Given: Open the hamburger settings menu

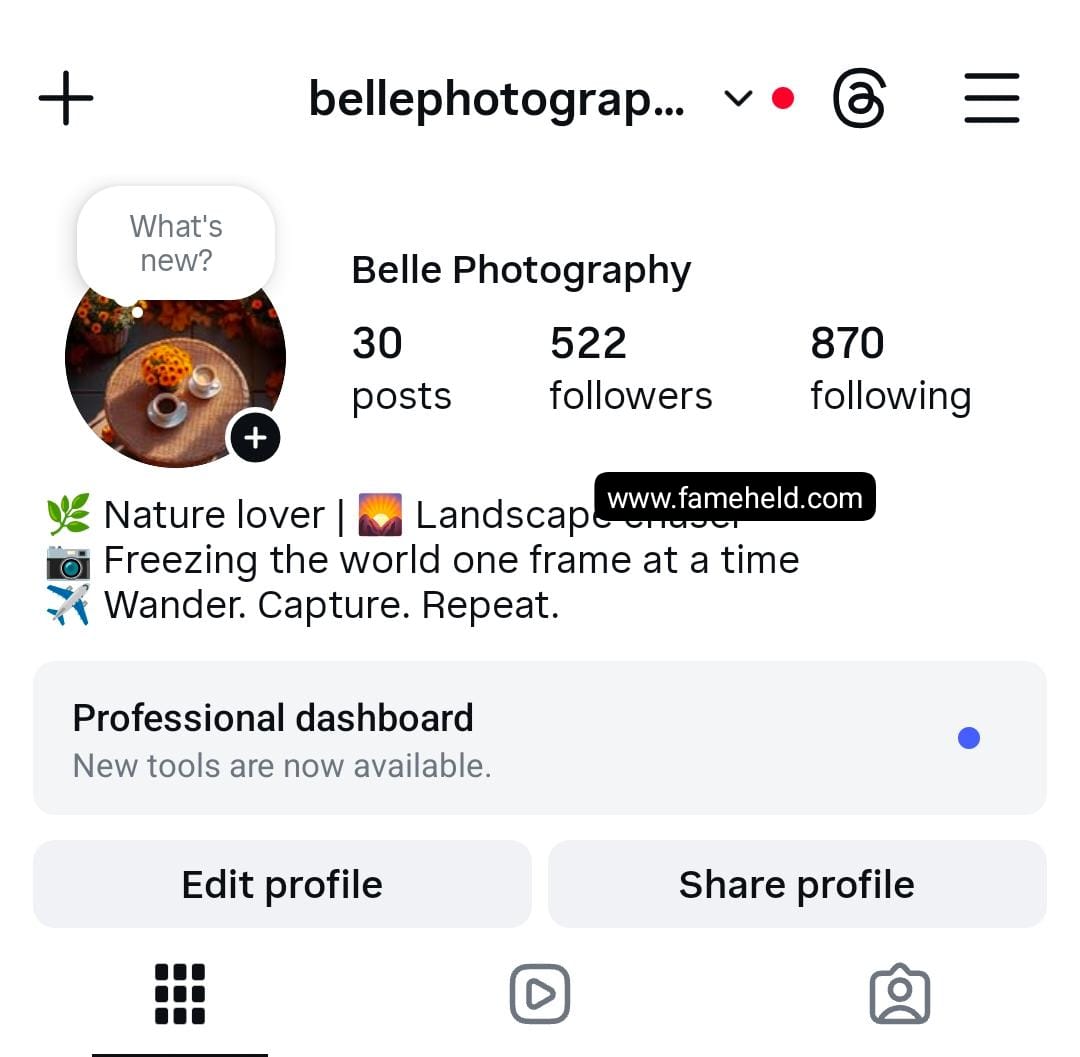Looking at the screenshot, I should click(x=991, y=98).
